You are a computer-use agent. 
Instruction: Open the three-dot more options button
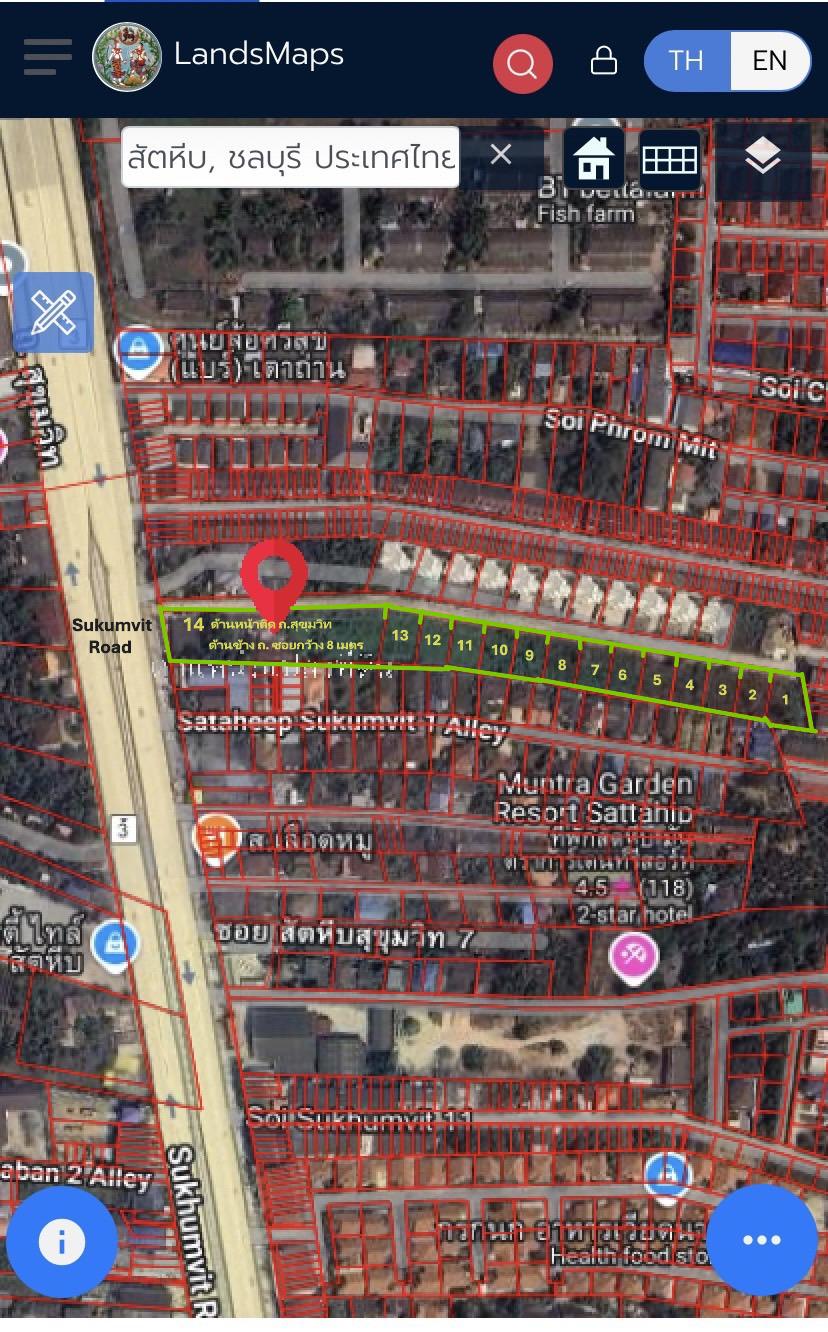[762, 1240]
